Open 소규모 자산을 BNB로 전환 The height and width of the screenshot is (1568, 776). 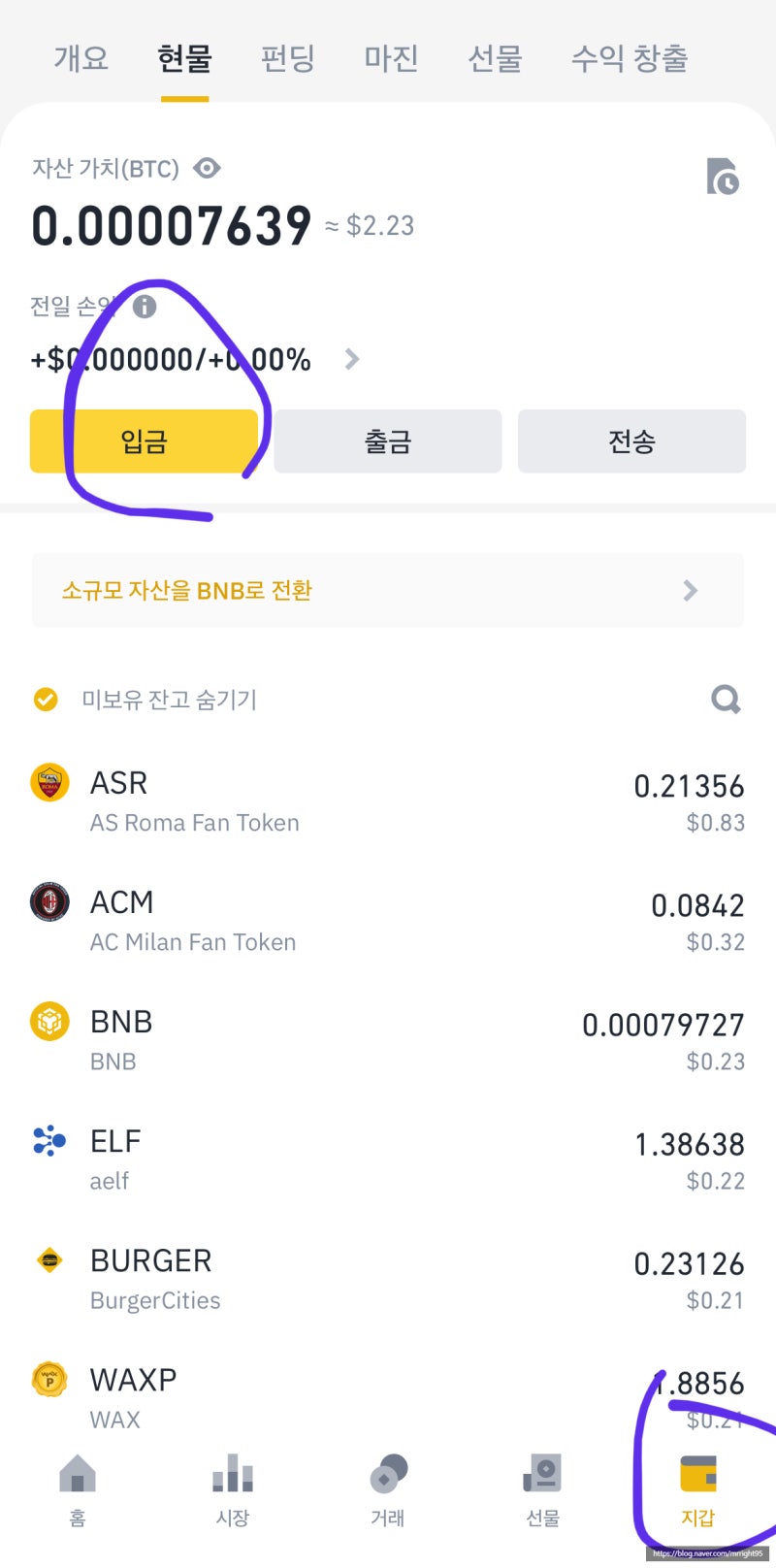tap(388, 590)
